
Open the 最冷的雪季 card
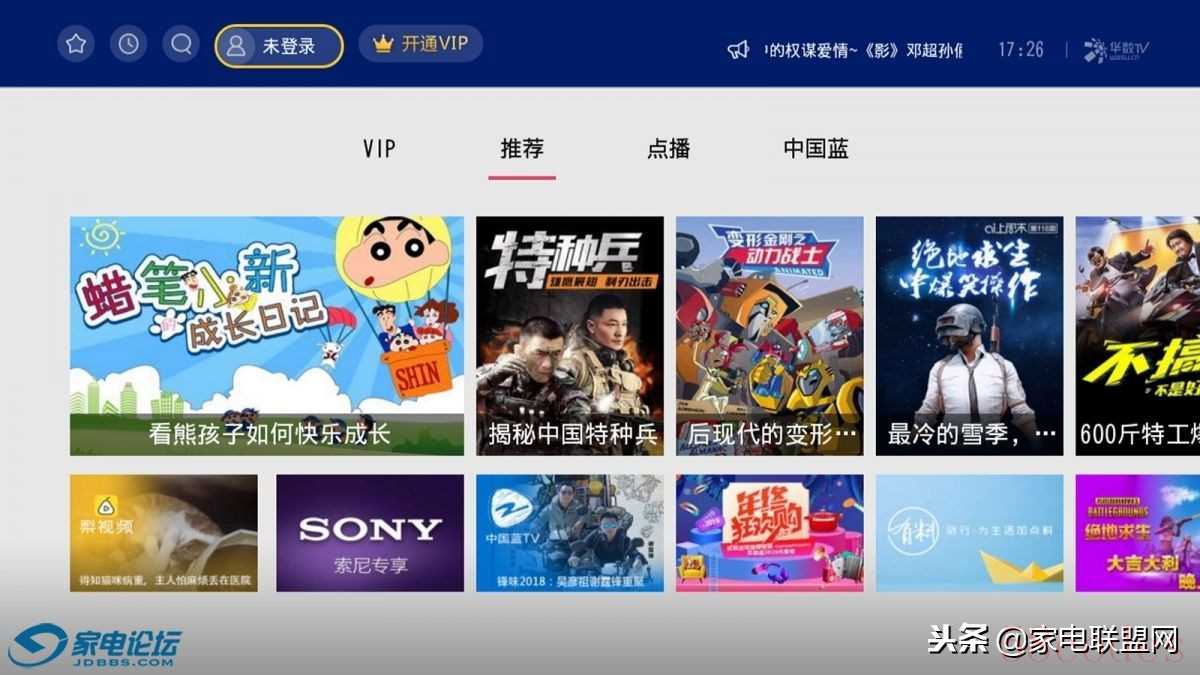[x=969, y=335]
